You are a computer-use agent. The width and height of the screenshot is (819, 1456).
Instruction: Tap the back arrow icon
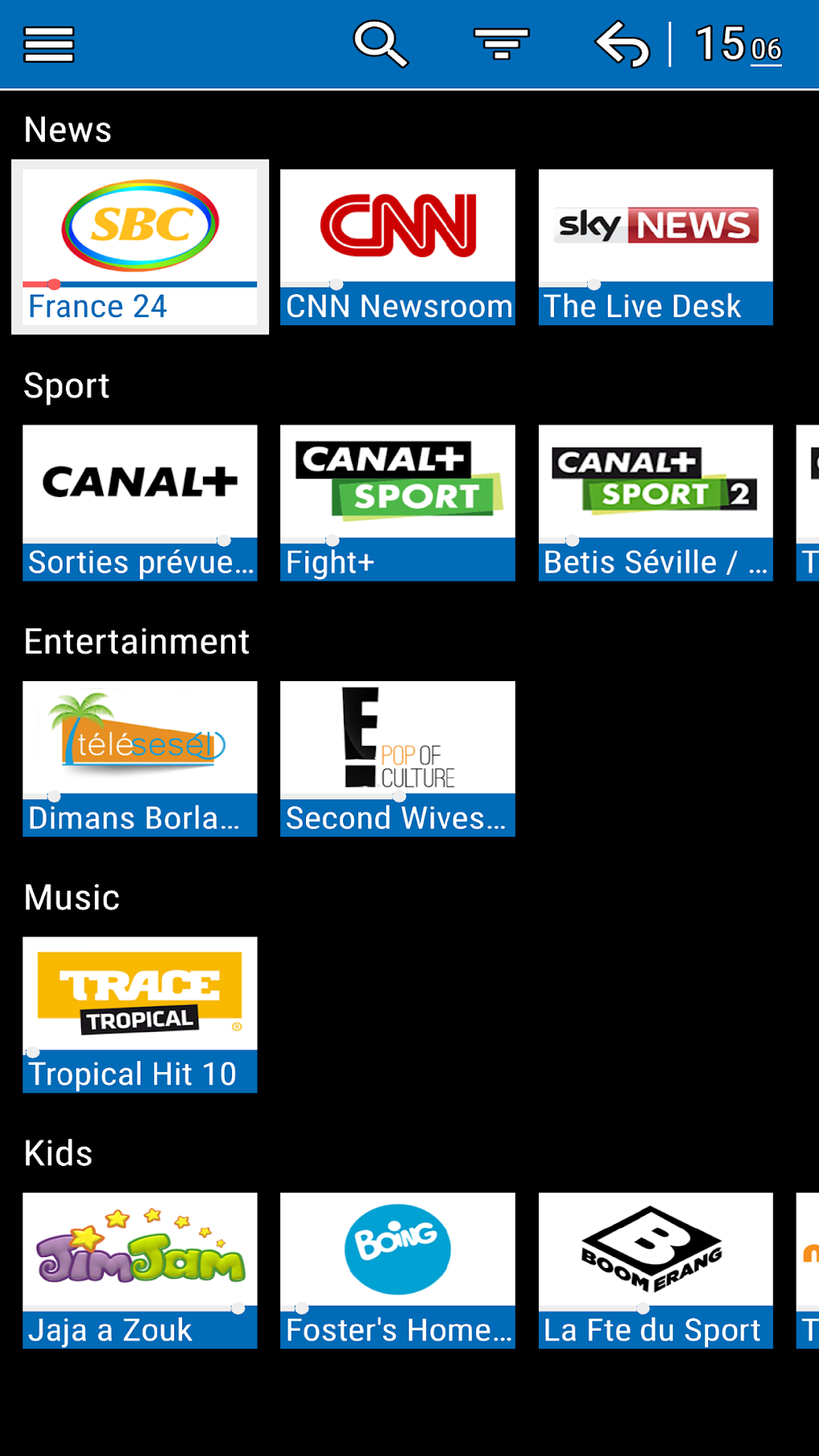click(x=621, y=44)
